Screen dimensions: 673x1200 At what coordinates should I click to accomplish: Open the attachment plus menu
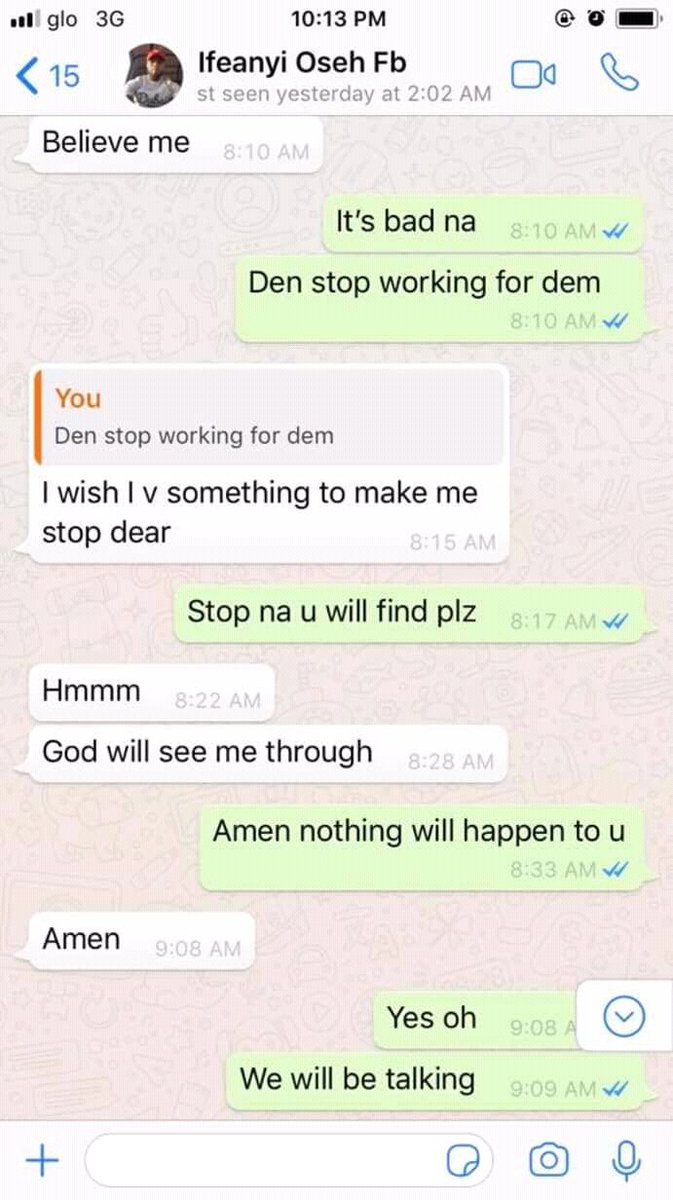tap(41, 1160)
